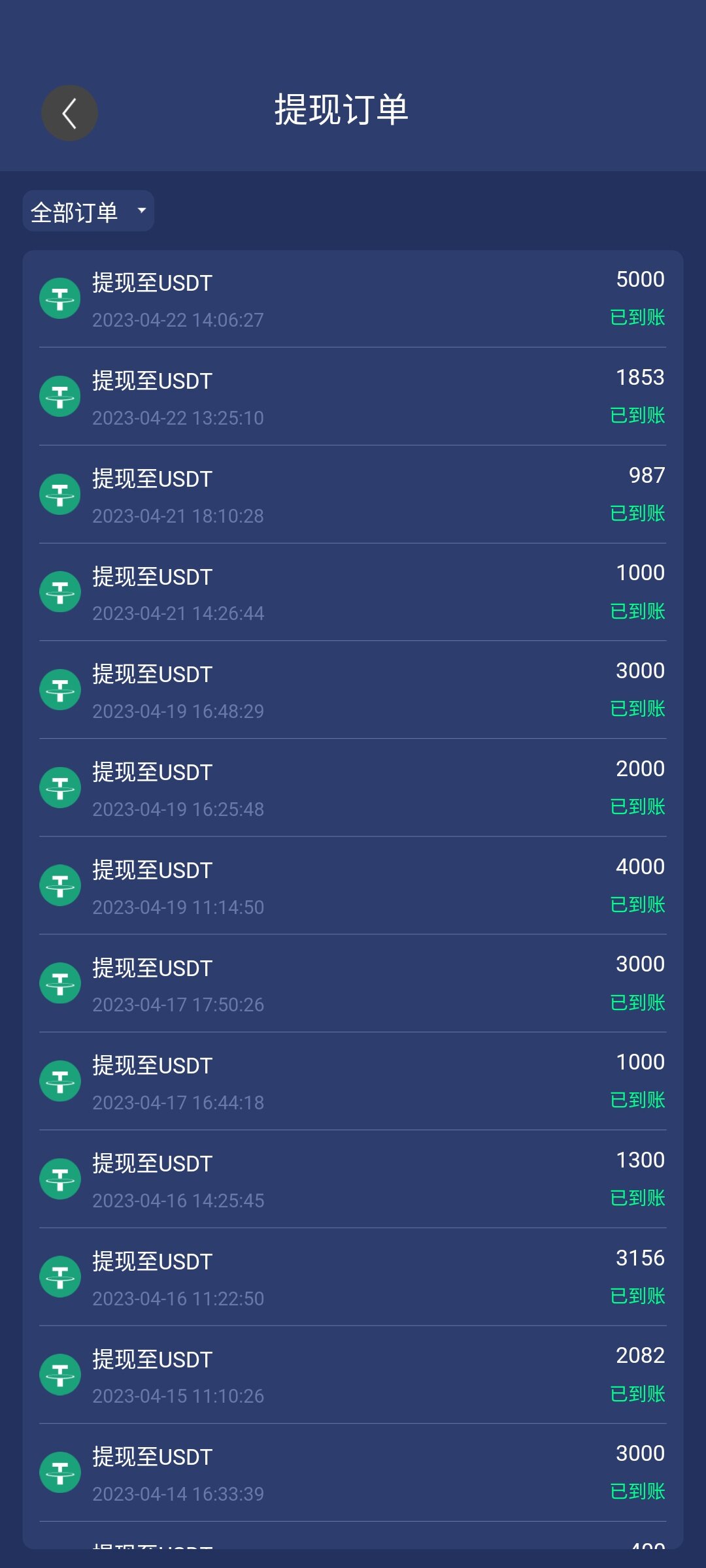
Task: Expand the 全部订单 filter dropdown
Action: click(88, 211)
